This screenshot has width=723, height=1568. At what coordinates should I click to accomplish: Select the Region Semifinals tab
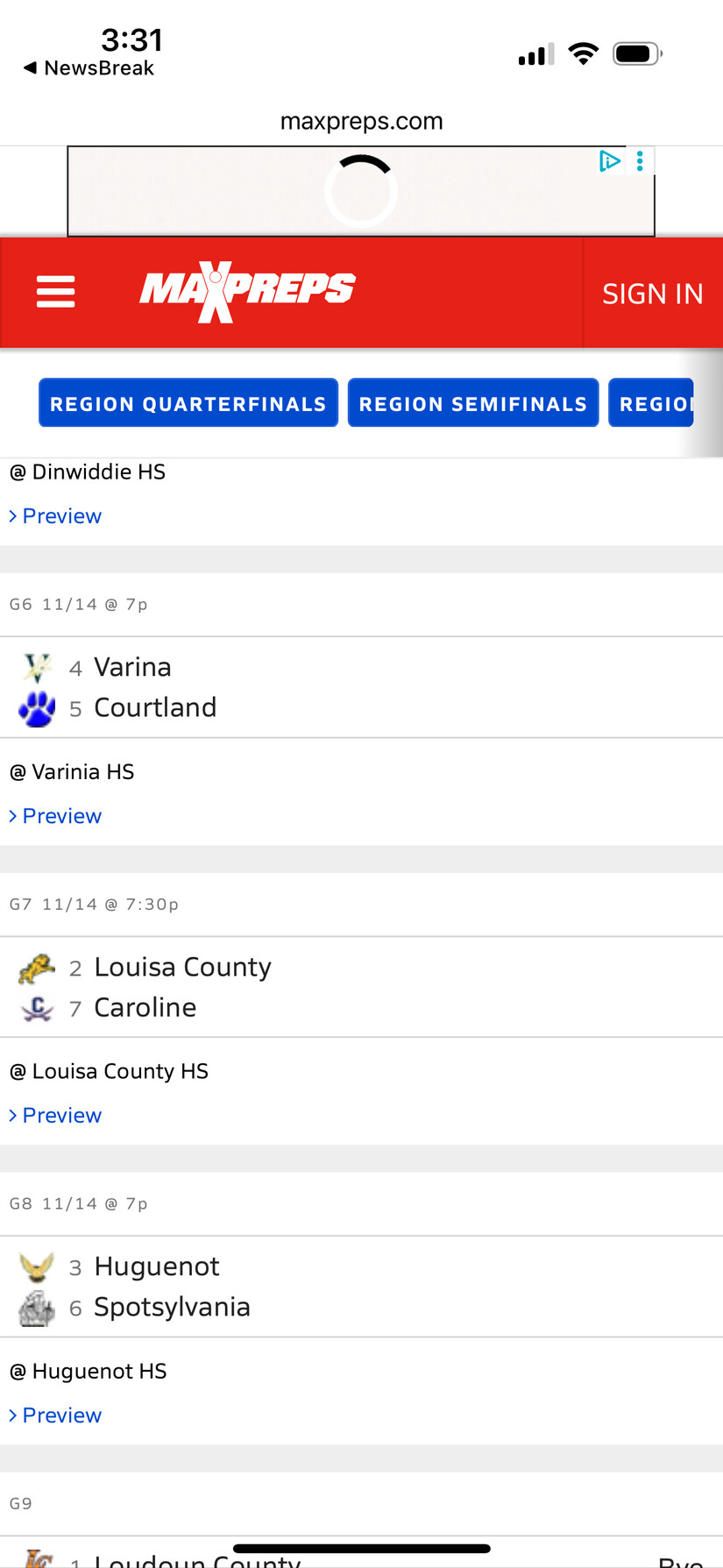473,403
